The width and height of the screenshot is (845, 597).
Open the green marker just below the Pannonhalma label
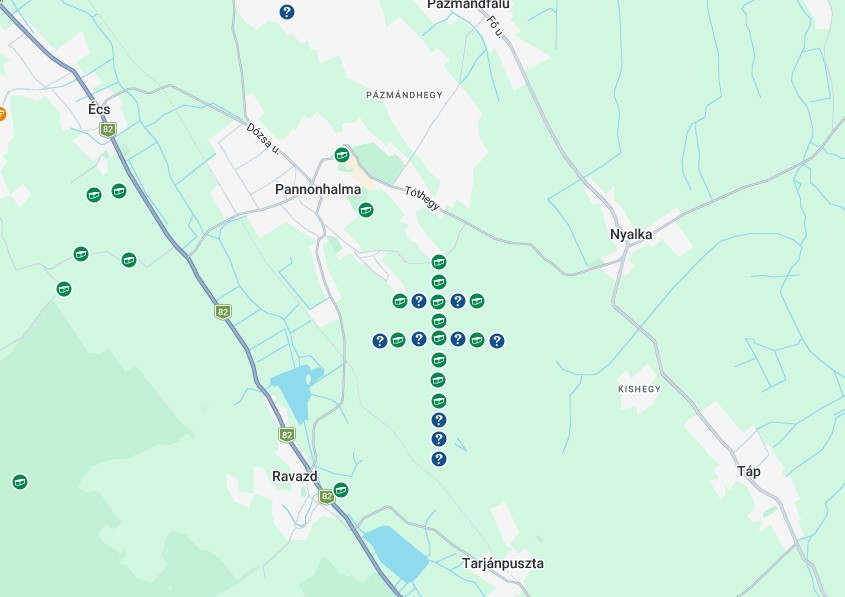click(366, 209)
